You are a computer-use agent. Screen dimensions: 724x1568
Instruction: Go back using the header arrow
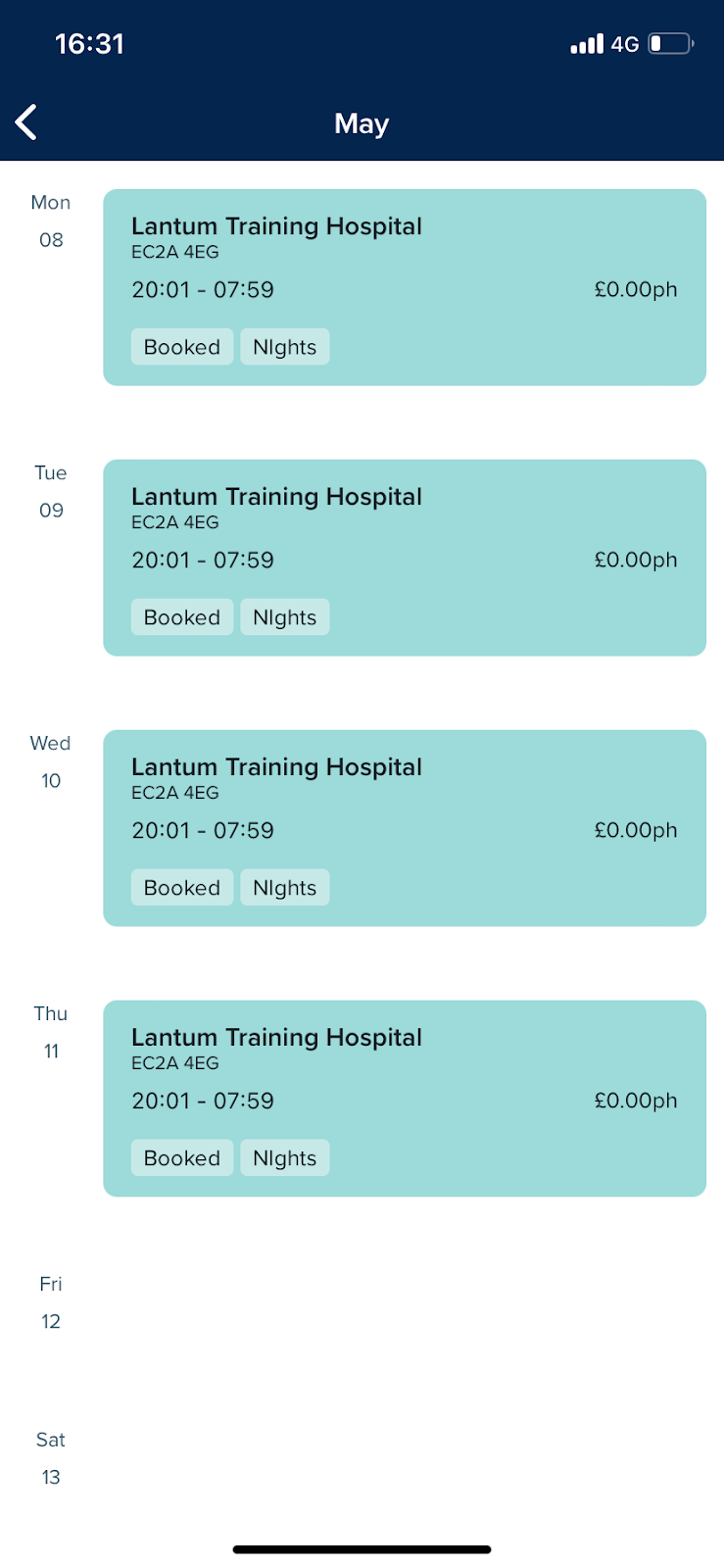(x=27, y=122)
